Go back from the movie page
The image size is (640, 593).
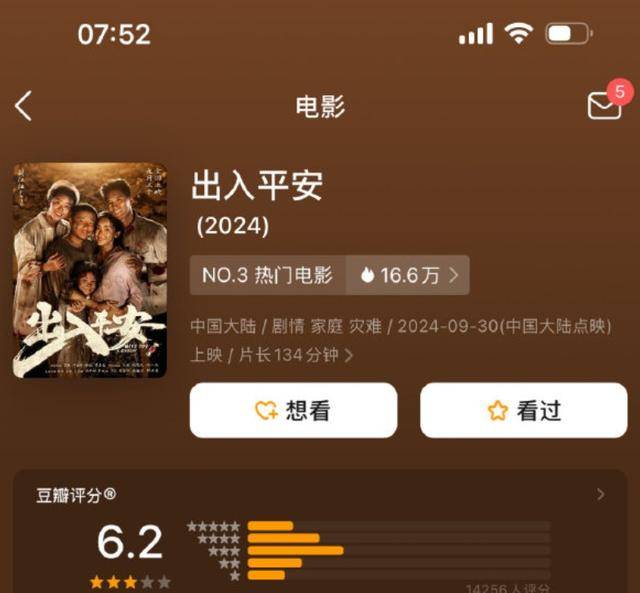coord(24,106)
